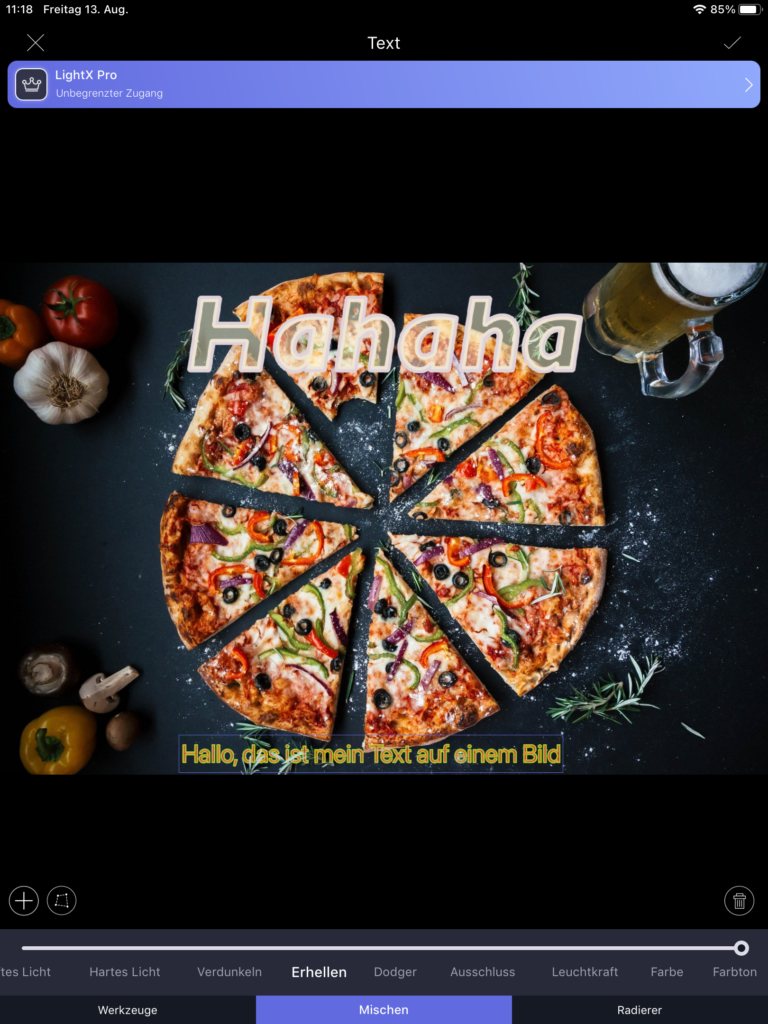This screenshot has height=1024, width=768.
Task: Select the Hartes Licht blend mode
Action: tap(124, 972)
